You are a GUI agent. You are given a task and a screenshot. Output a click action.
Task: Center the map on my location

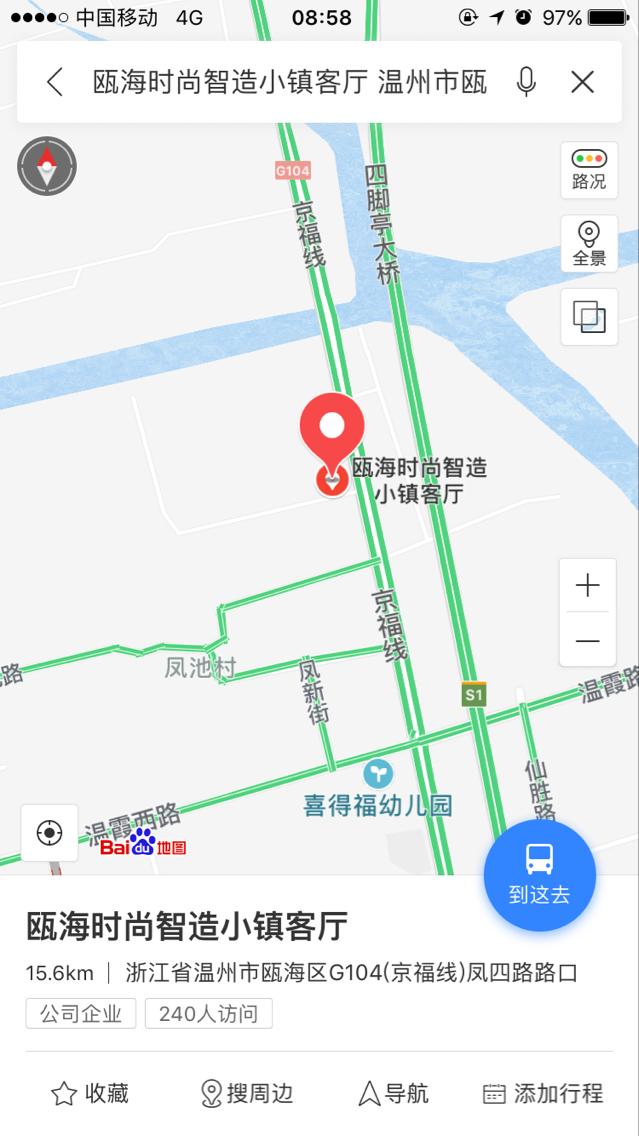point(49,832)
